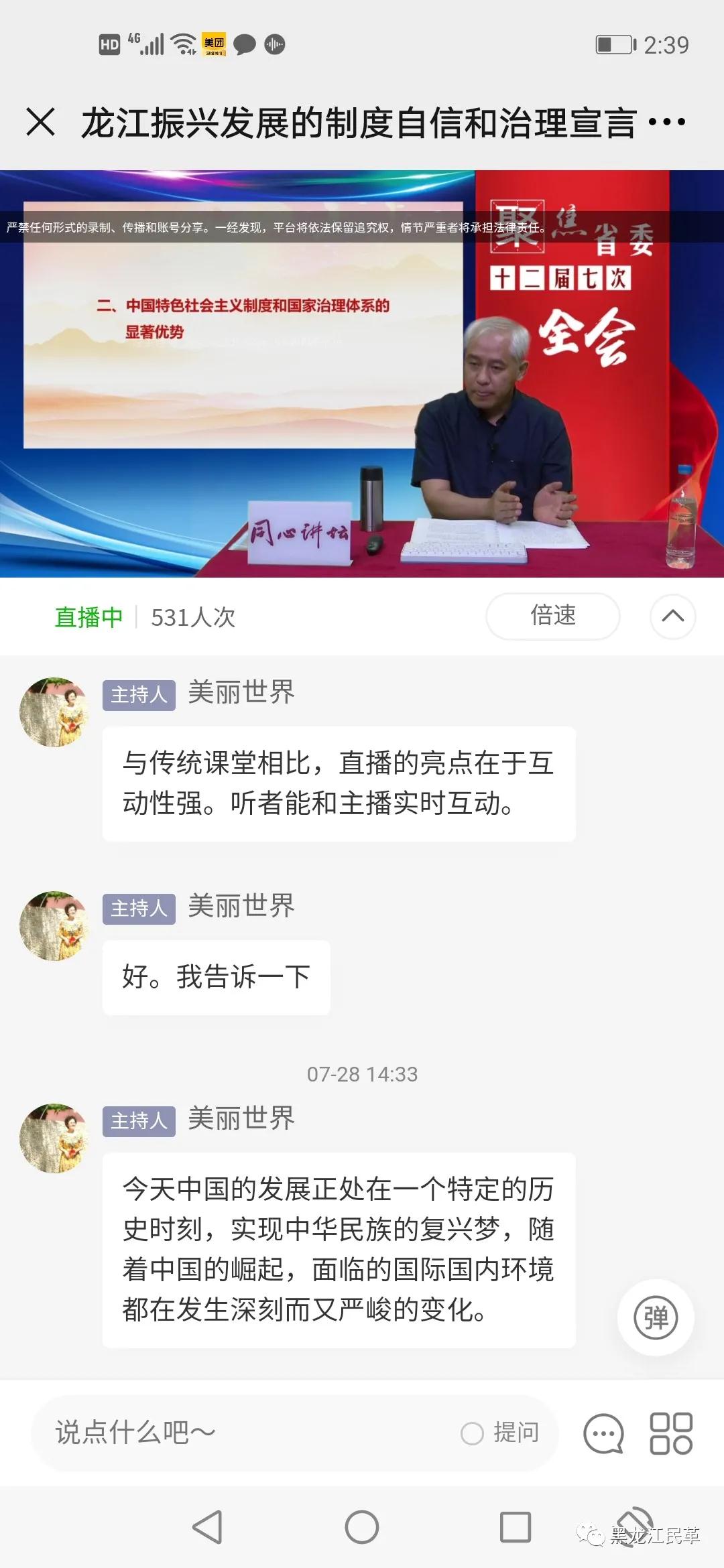Select the 提问 question option

pyautogui.click(x=501, y=1433)
